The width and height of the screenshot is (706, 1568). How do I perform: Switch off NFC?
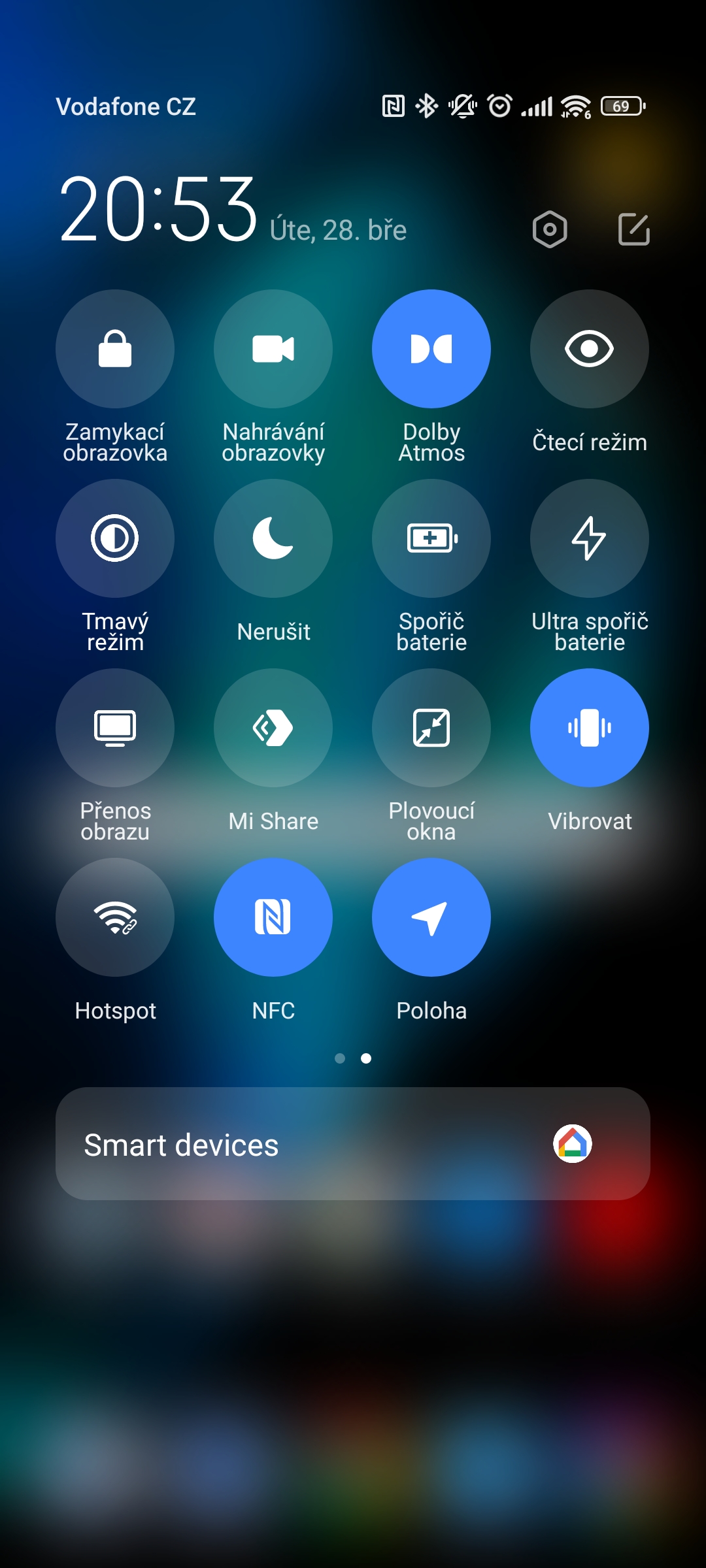pyautogui.click(x=273, y=917)
